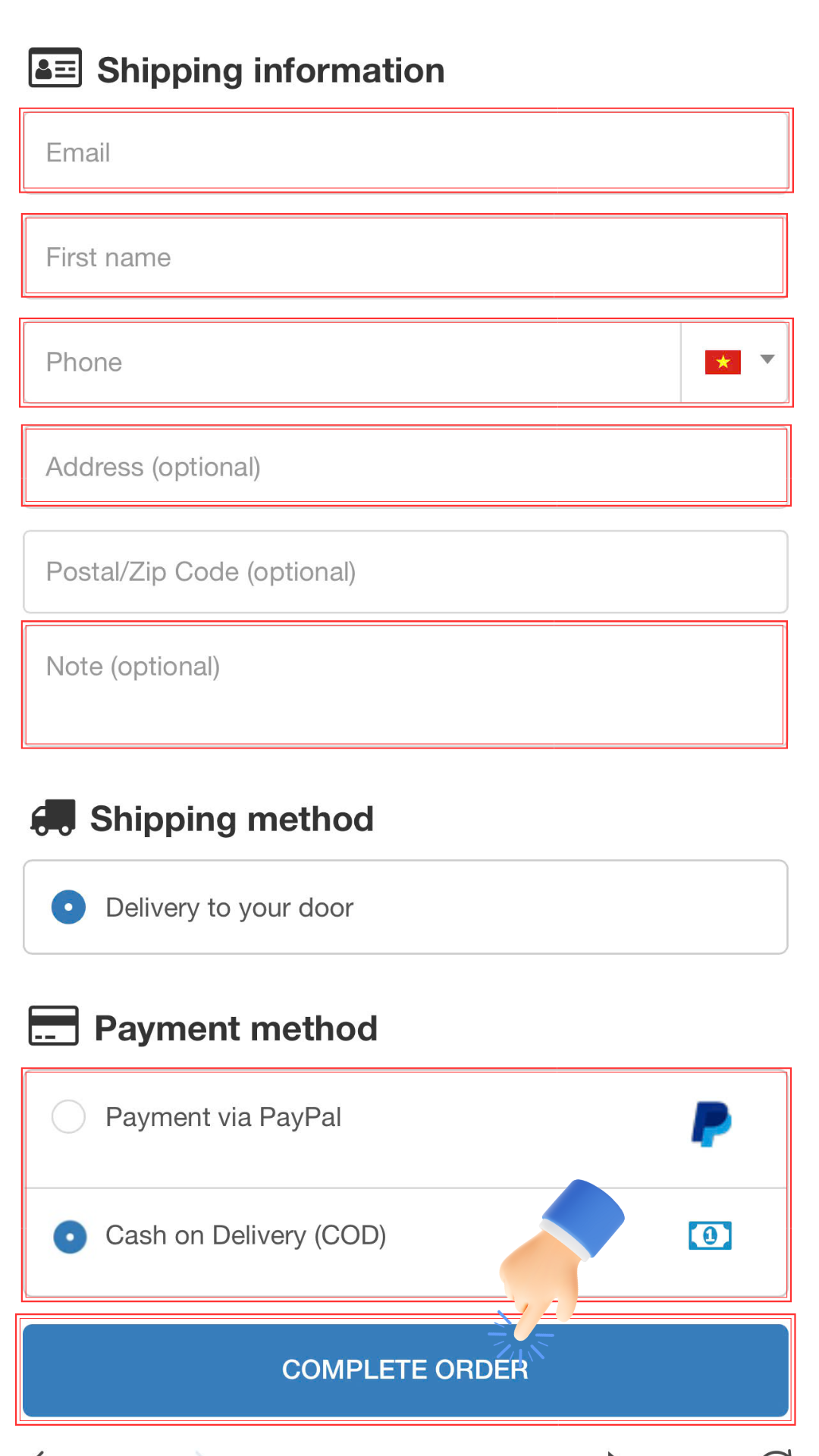Select the Phone number field

tap(353, 362)
